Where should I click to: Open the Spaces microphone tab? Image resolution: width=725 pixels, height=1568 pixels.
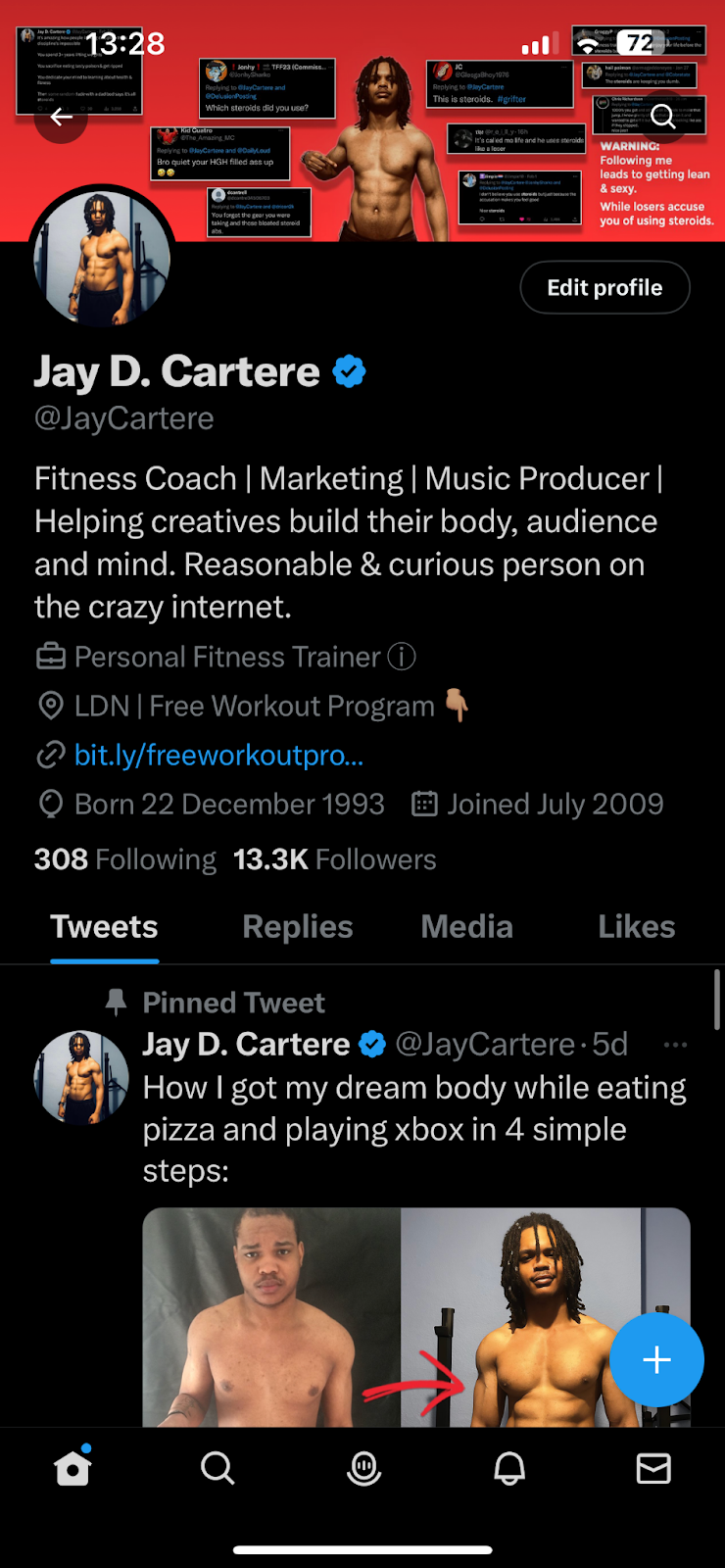363,1468
